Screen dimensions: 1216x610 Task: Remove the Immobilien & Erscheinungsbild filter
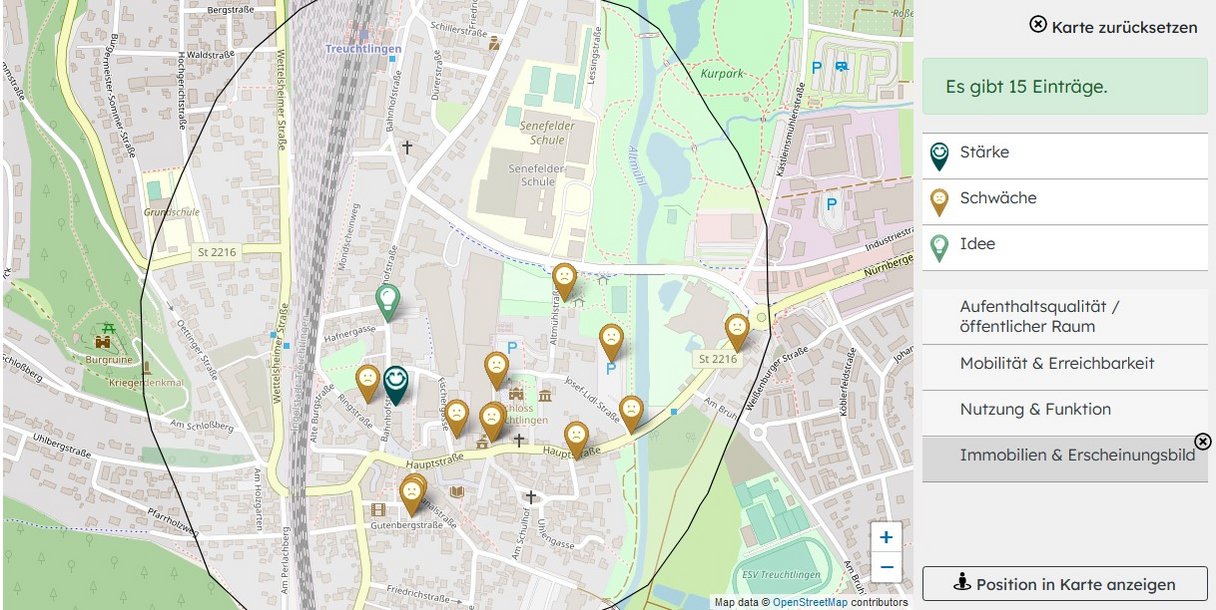(1203, 442)
